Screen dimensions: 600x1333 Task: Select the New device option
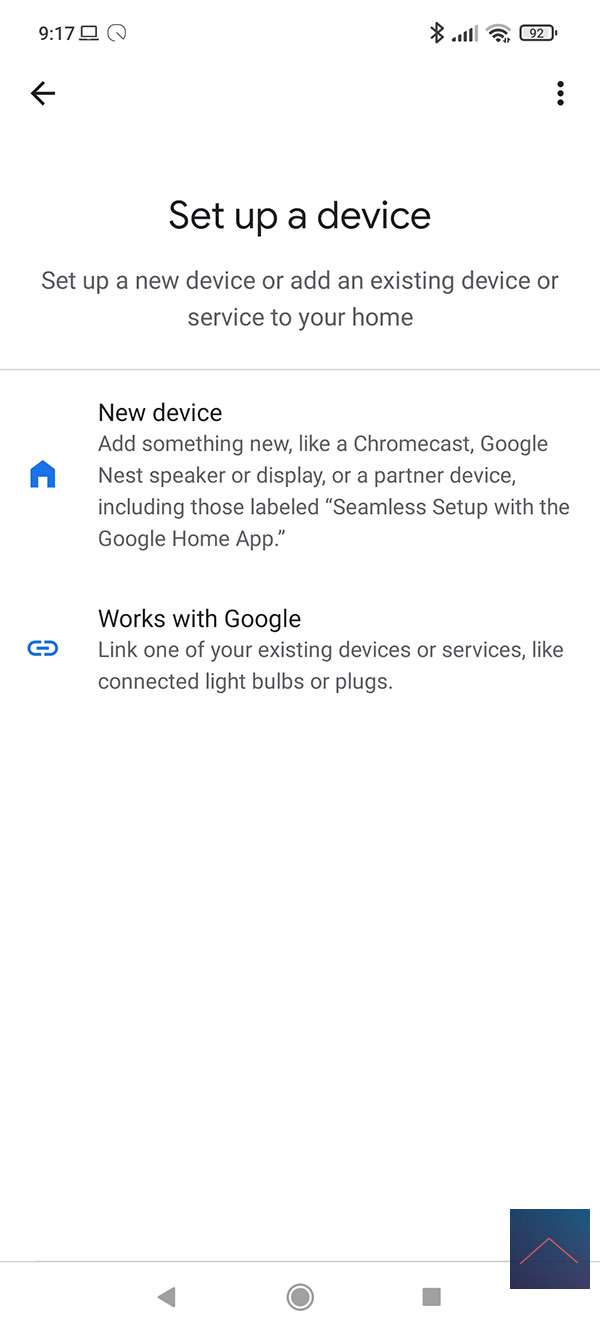(x=300, y=475)
